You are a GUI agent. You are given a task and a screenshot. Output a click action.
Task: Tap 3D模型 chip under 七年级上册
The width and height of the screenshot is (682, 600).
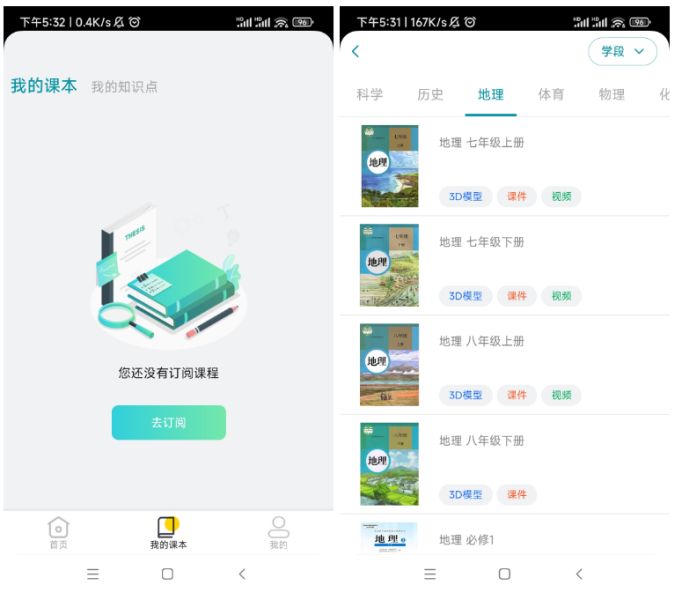tap(465, 197)
